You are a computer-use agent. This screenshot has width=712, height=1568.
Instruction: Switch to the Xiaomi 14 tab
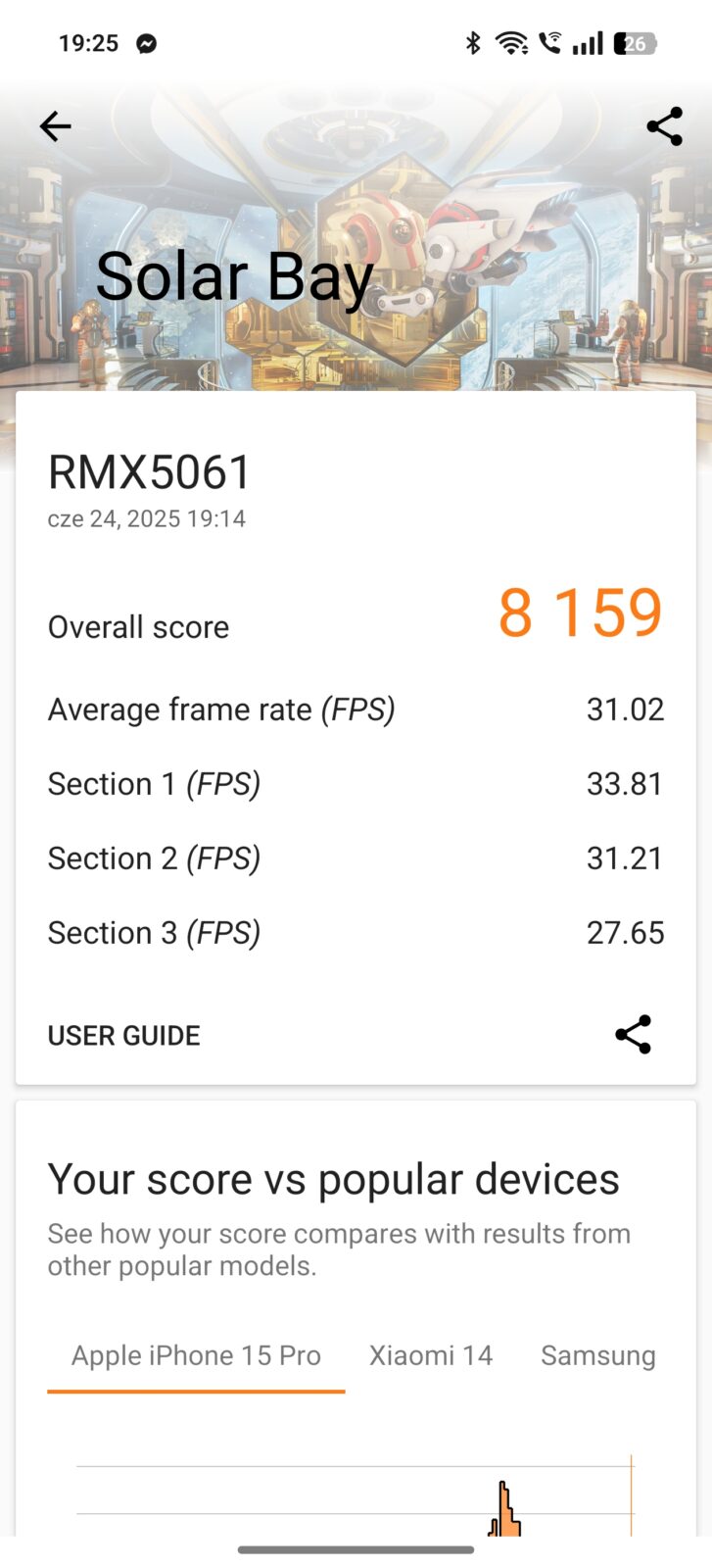(x=430, y=1355)
